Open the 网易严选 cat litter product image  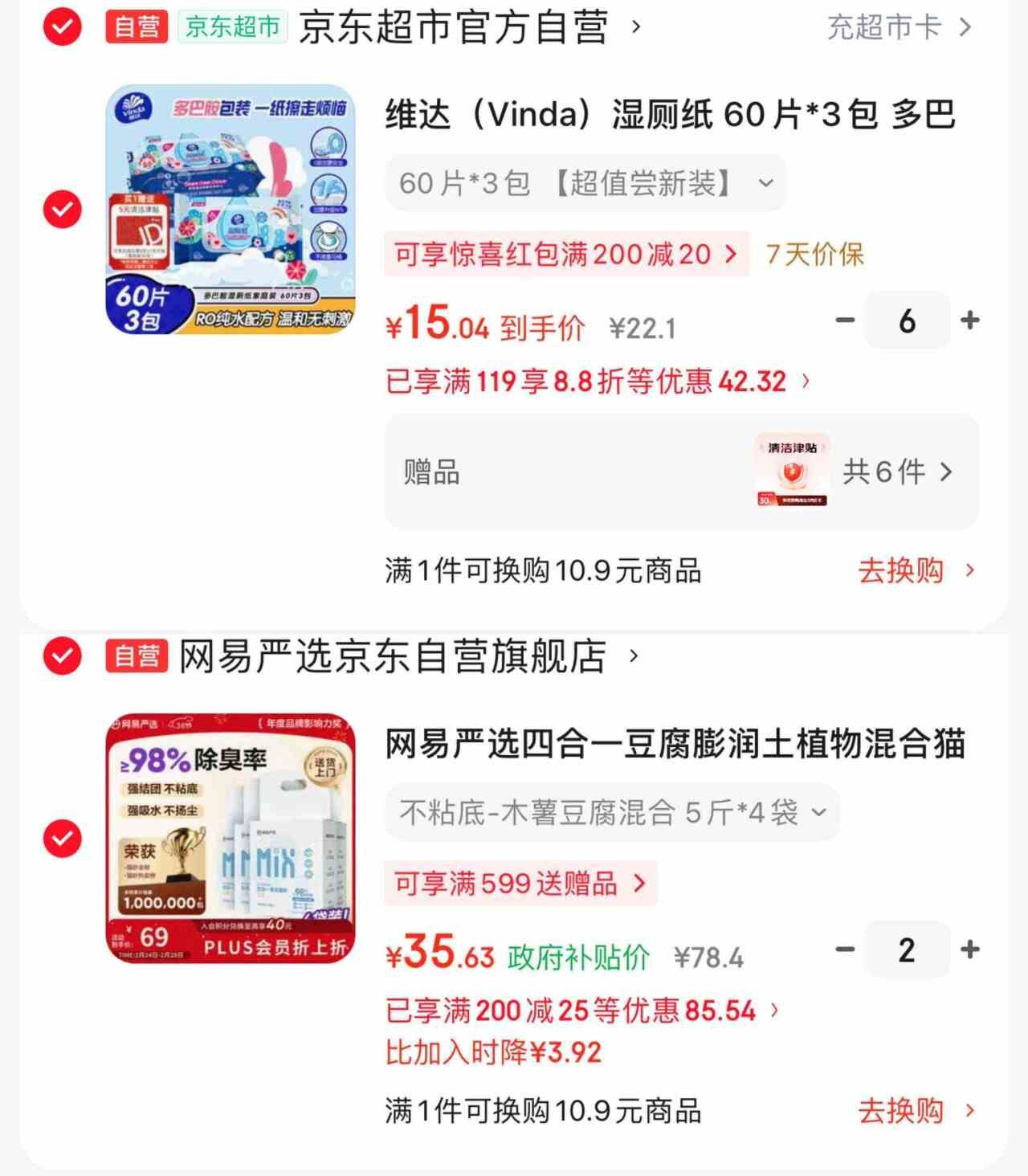230,838
